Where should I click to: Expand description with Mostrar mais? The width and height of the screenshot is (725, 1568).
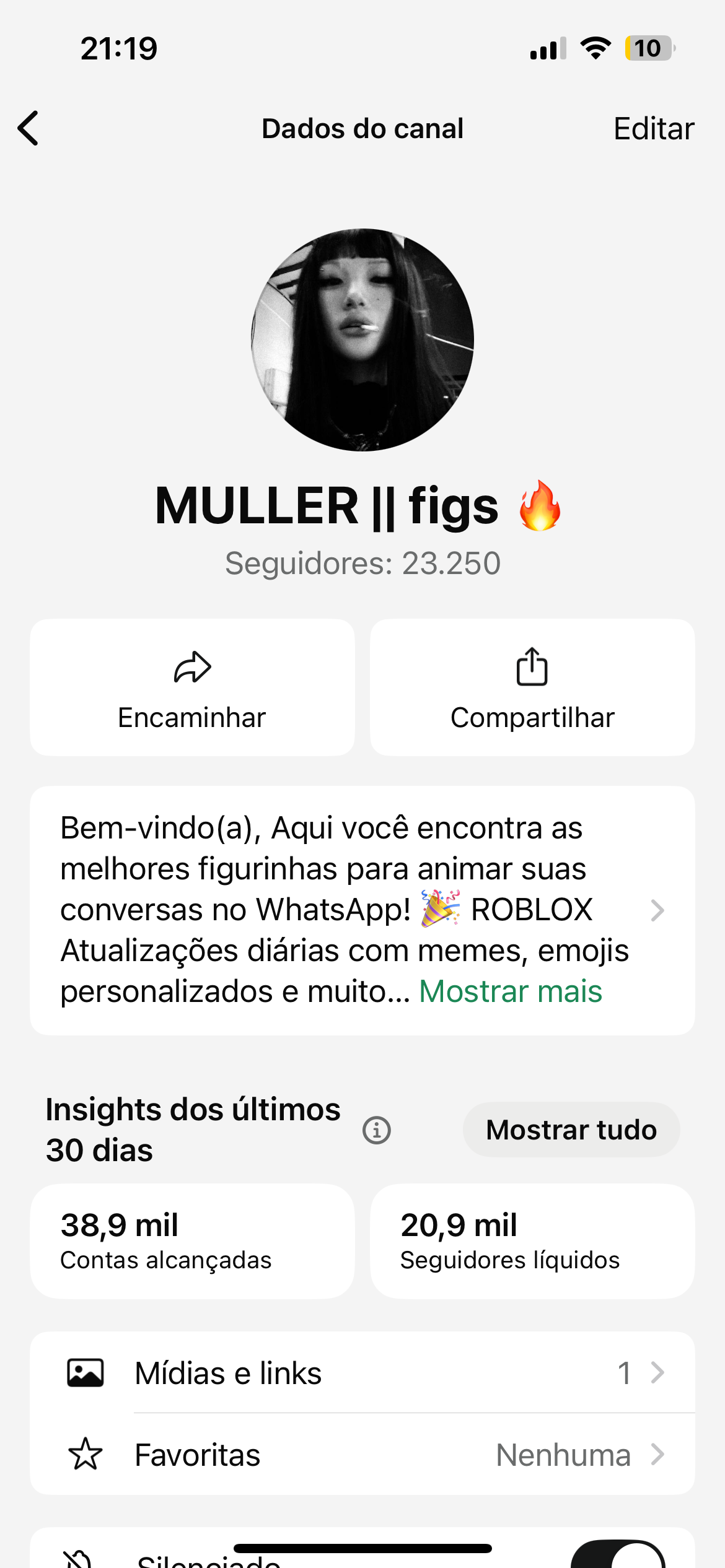511,991
